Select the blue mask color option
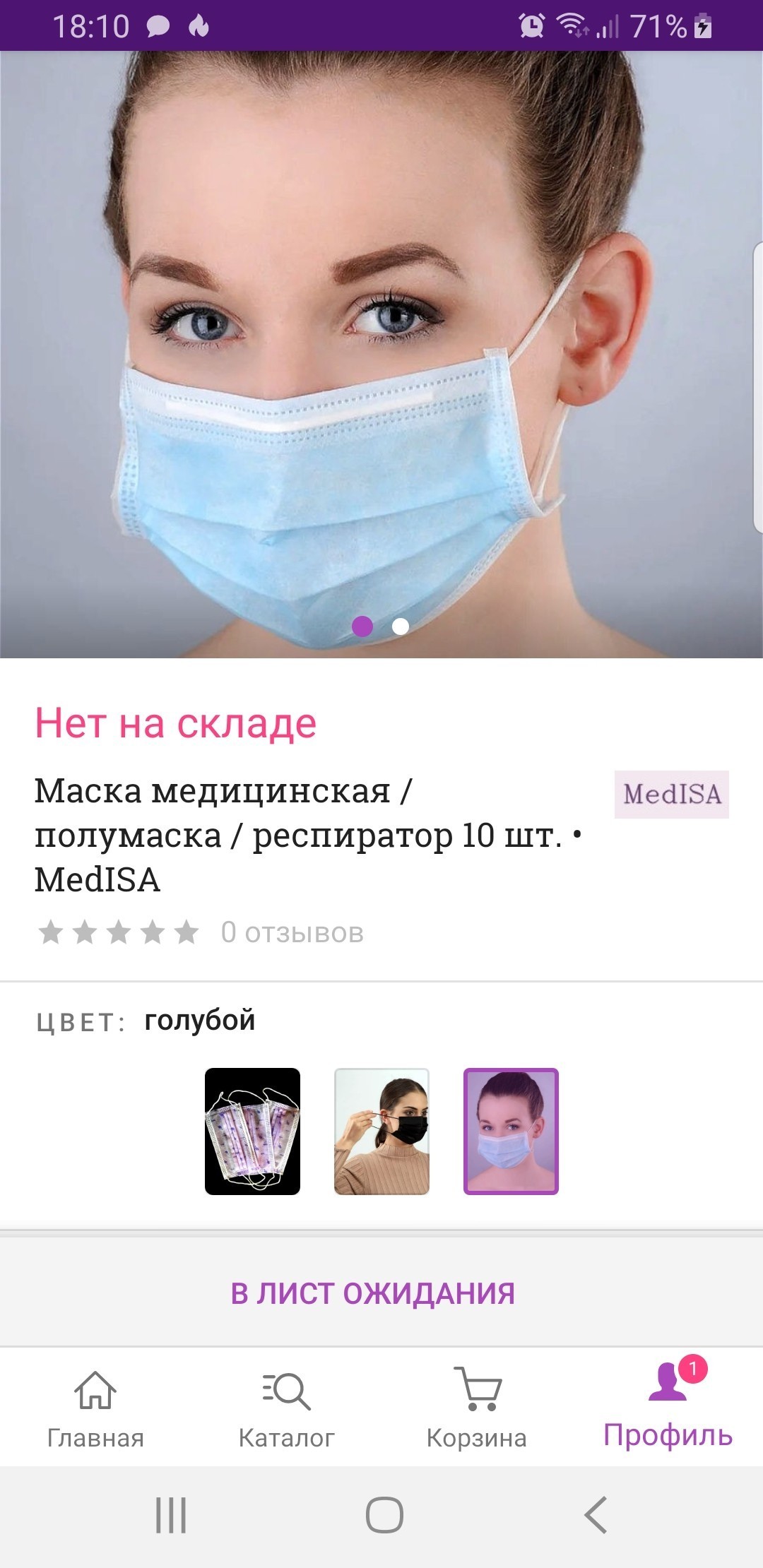 point(511,1131)
